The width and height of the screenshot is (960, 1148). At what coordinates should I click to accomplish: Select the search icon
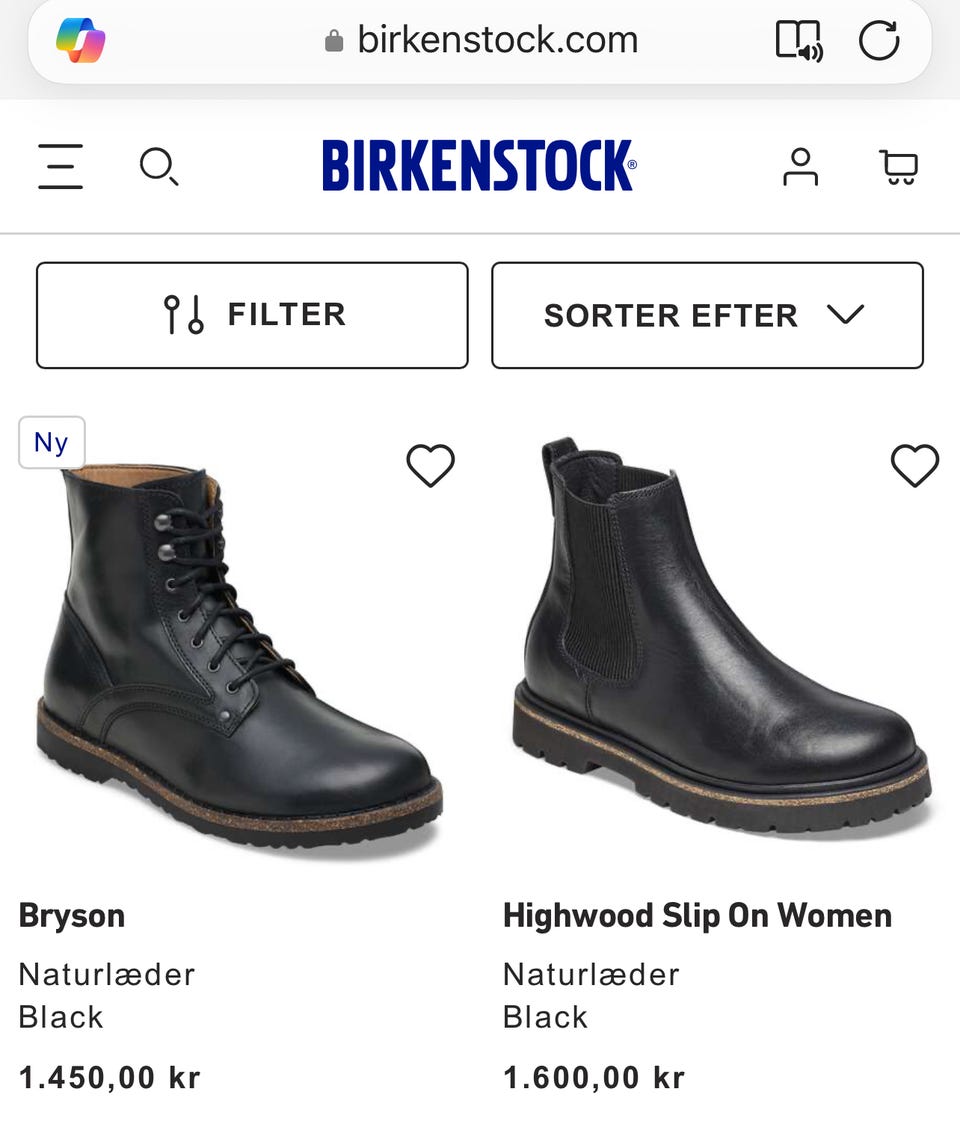tap(160, 167)
